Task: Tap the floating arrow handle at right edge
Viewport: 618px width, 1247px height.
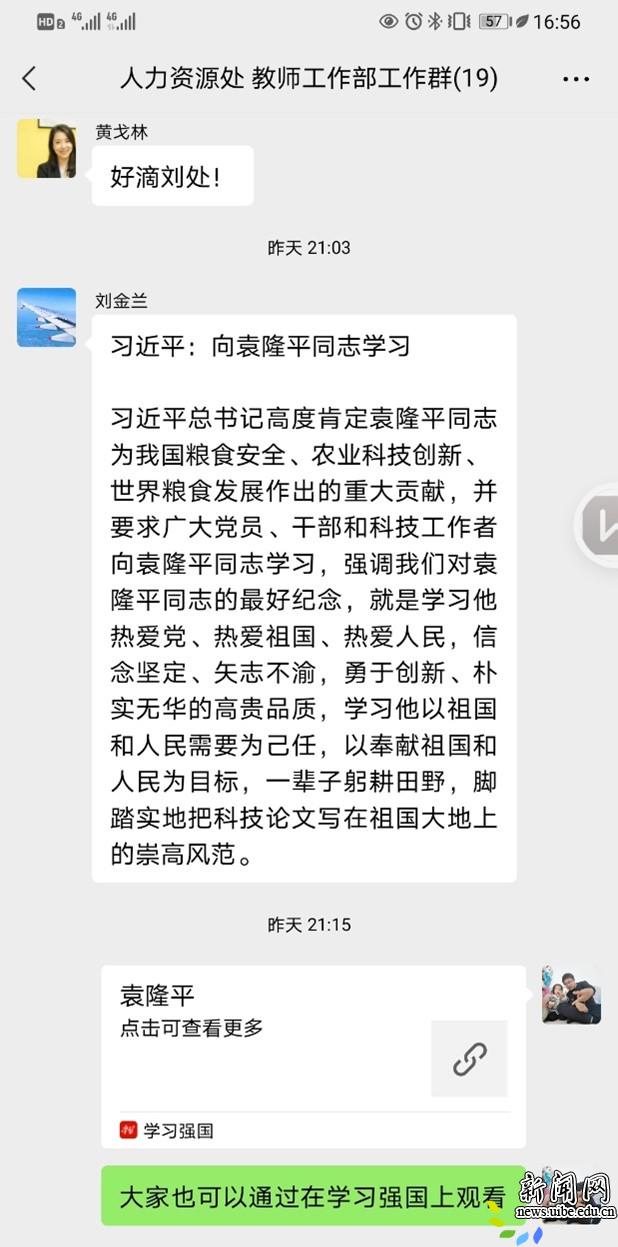Action: pyautogui.click(x=600, y=526)
